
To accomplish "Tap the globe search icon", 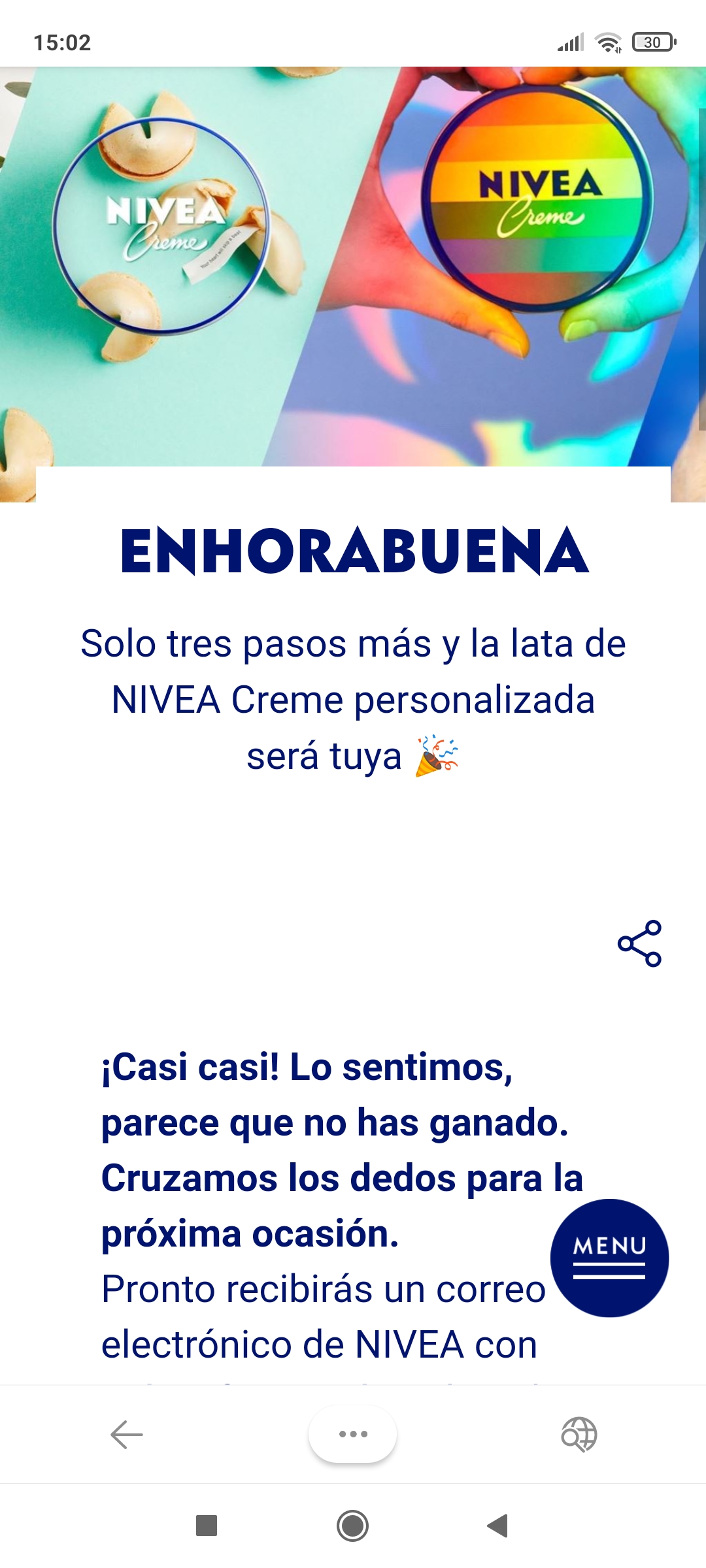I will pyautogui.click(x=579, y=1435).
